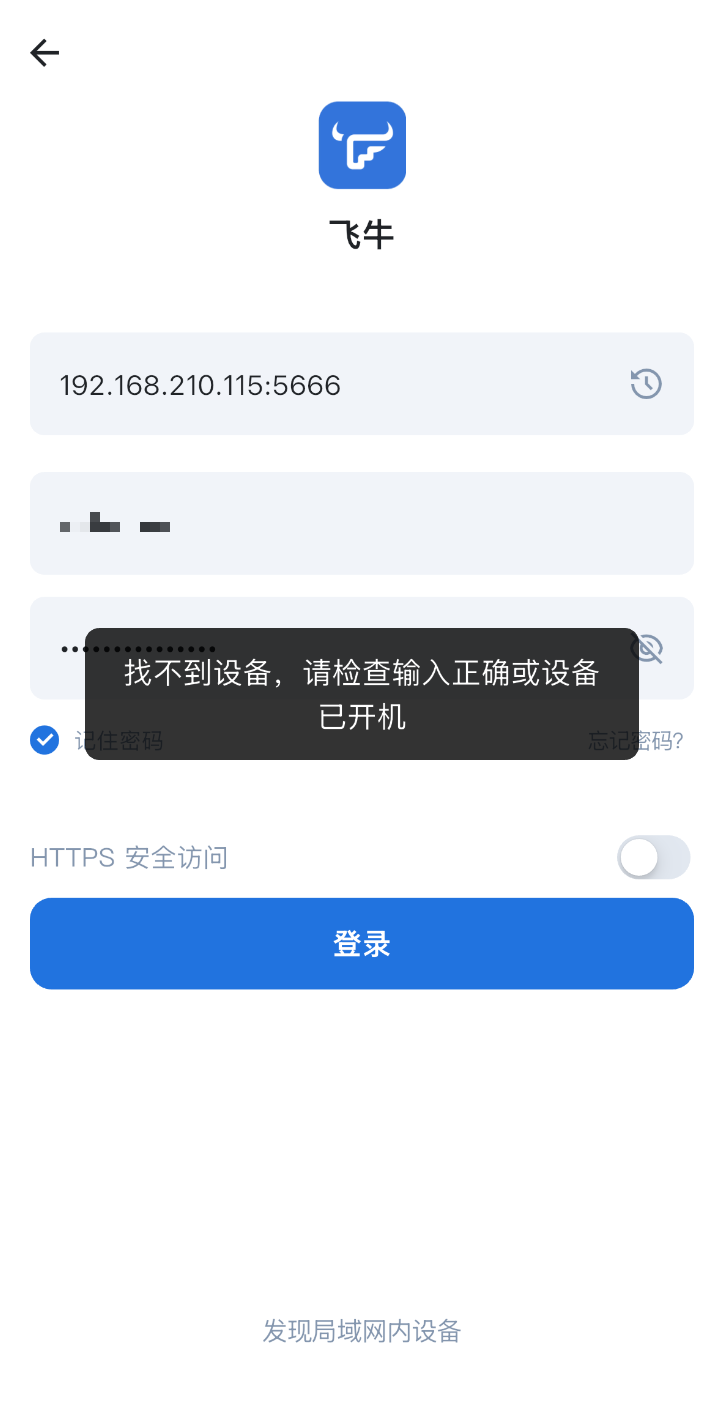Tick the remember password checkbox
726x1406 pixels.
44,740
